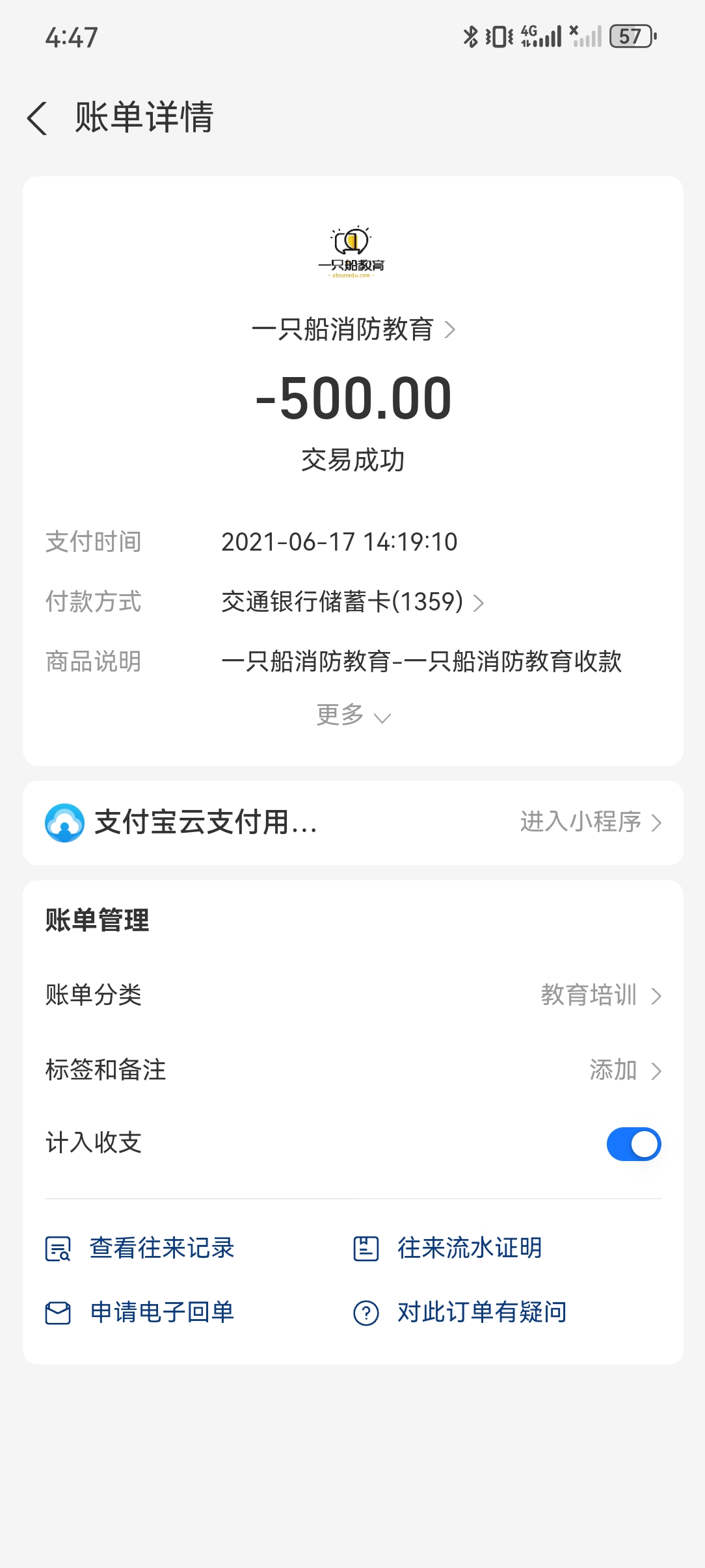This screenshot has height=1568, width=705.
Task: Change 账单分类 from 教育培训
Action: point(600,995)
